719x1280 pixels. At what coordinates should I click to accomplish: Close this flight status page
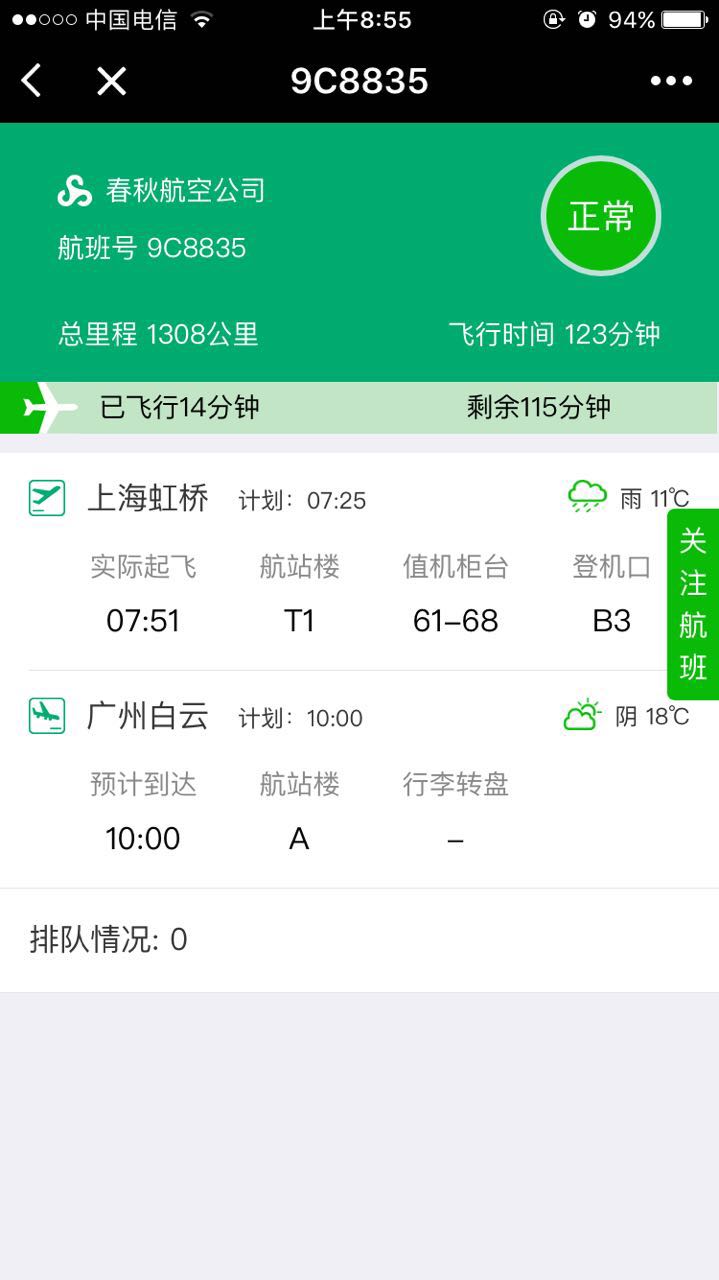(111, 81)
